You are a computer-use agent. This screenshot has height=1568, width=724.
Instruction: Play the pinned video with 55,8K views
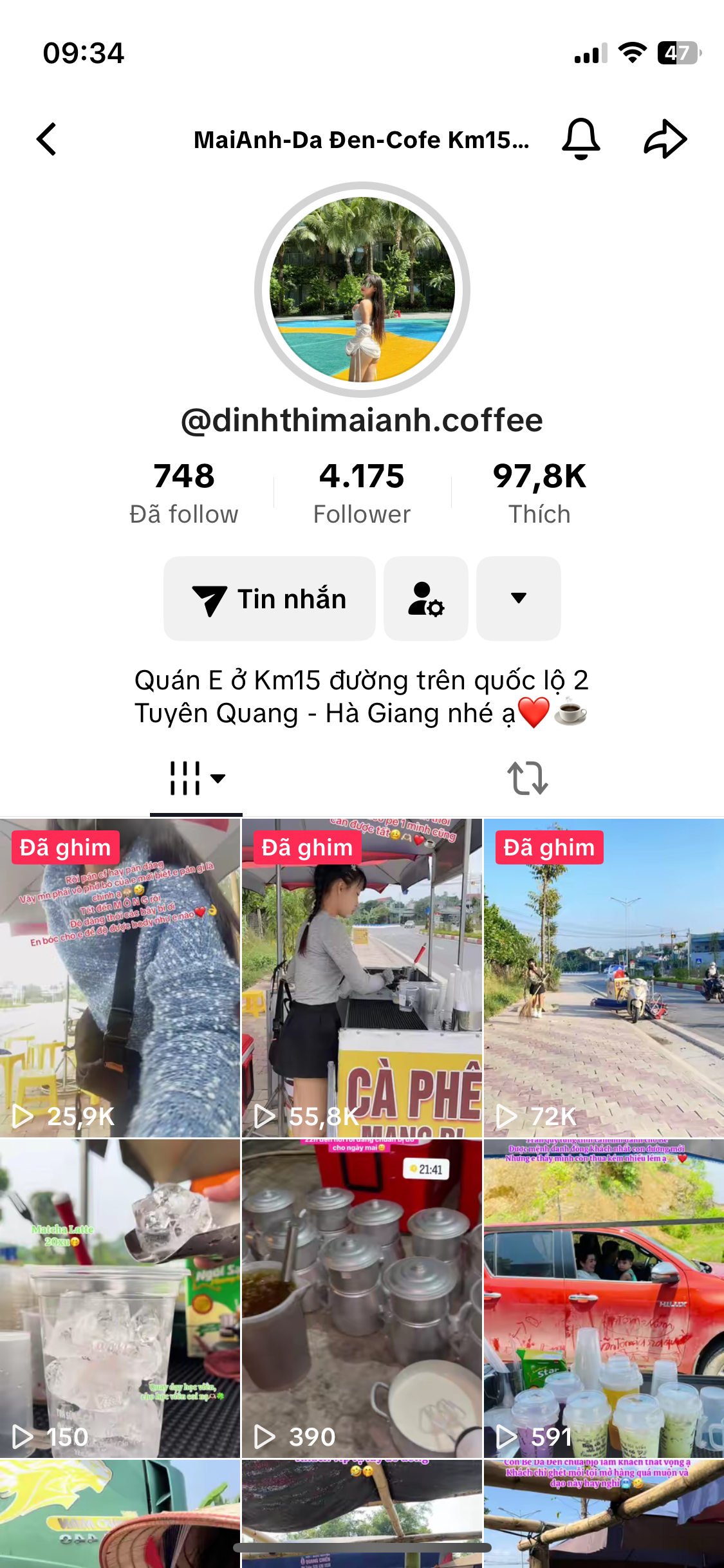(x=362, y=978)
